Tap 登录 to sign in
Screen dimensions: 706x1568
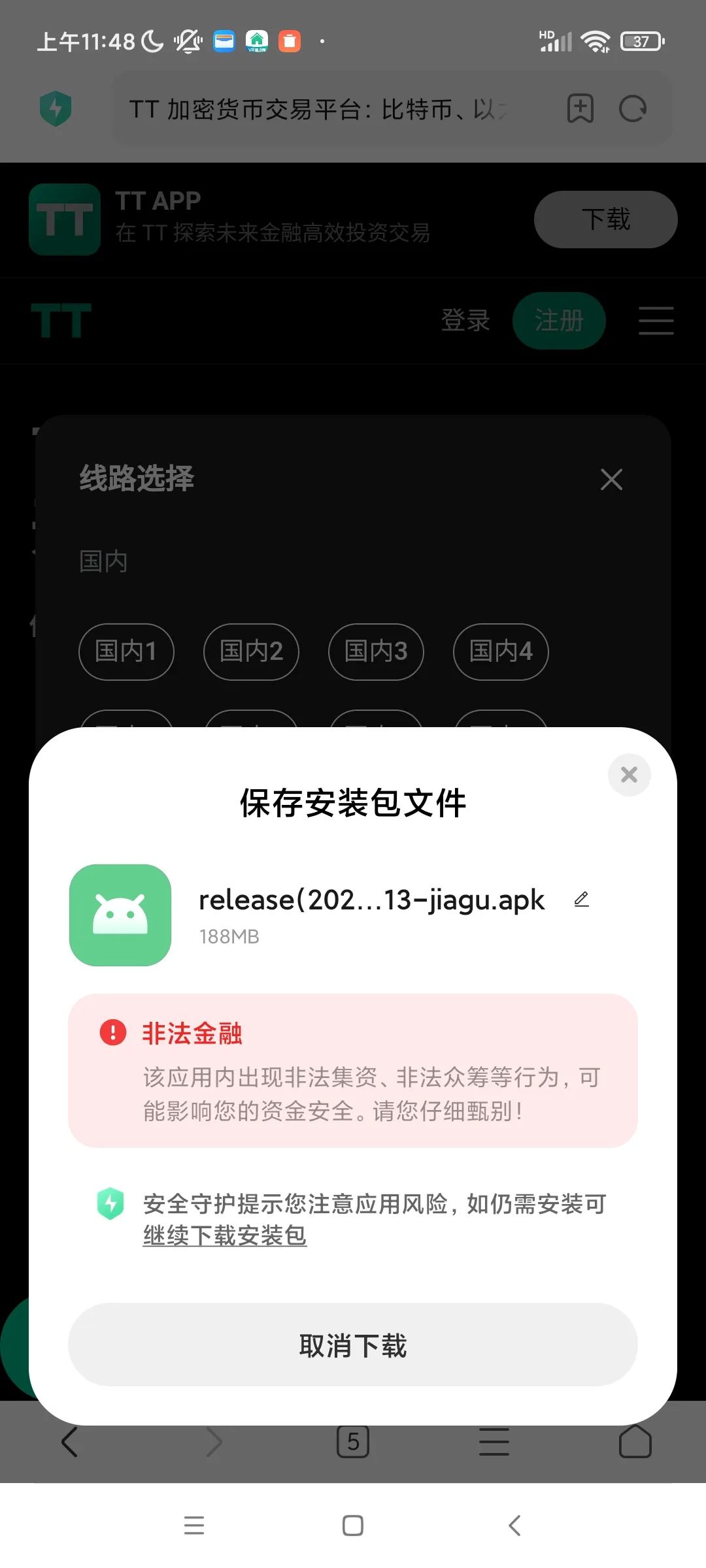[465, 321]
